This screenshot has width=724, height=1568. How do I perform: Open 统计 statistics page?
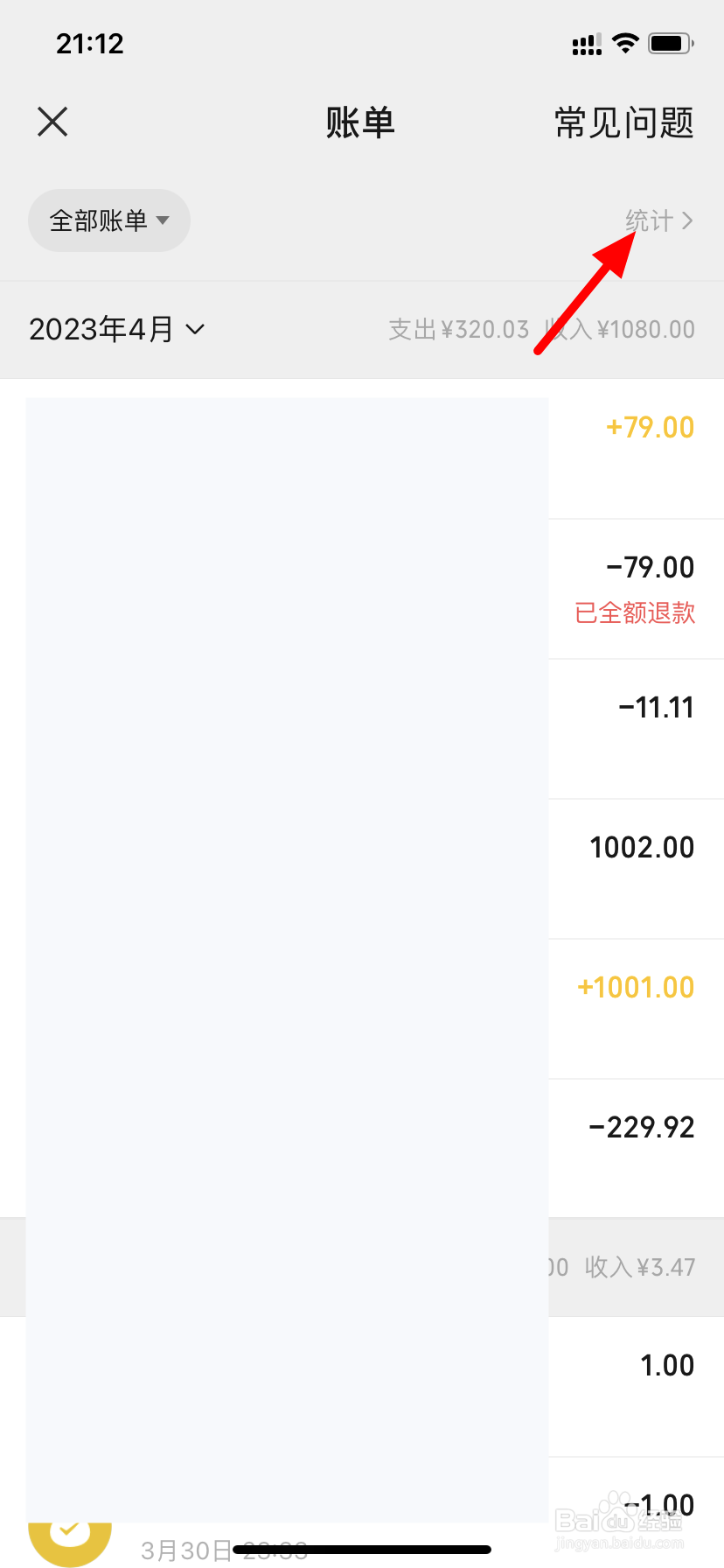(659, 220)
